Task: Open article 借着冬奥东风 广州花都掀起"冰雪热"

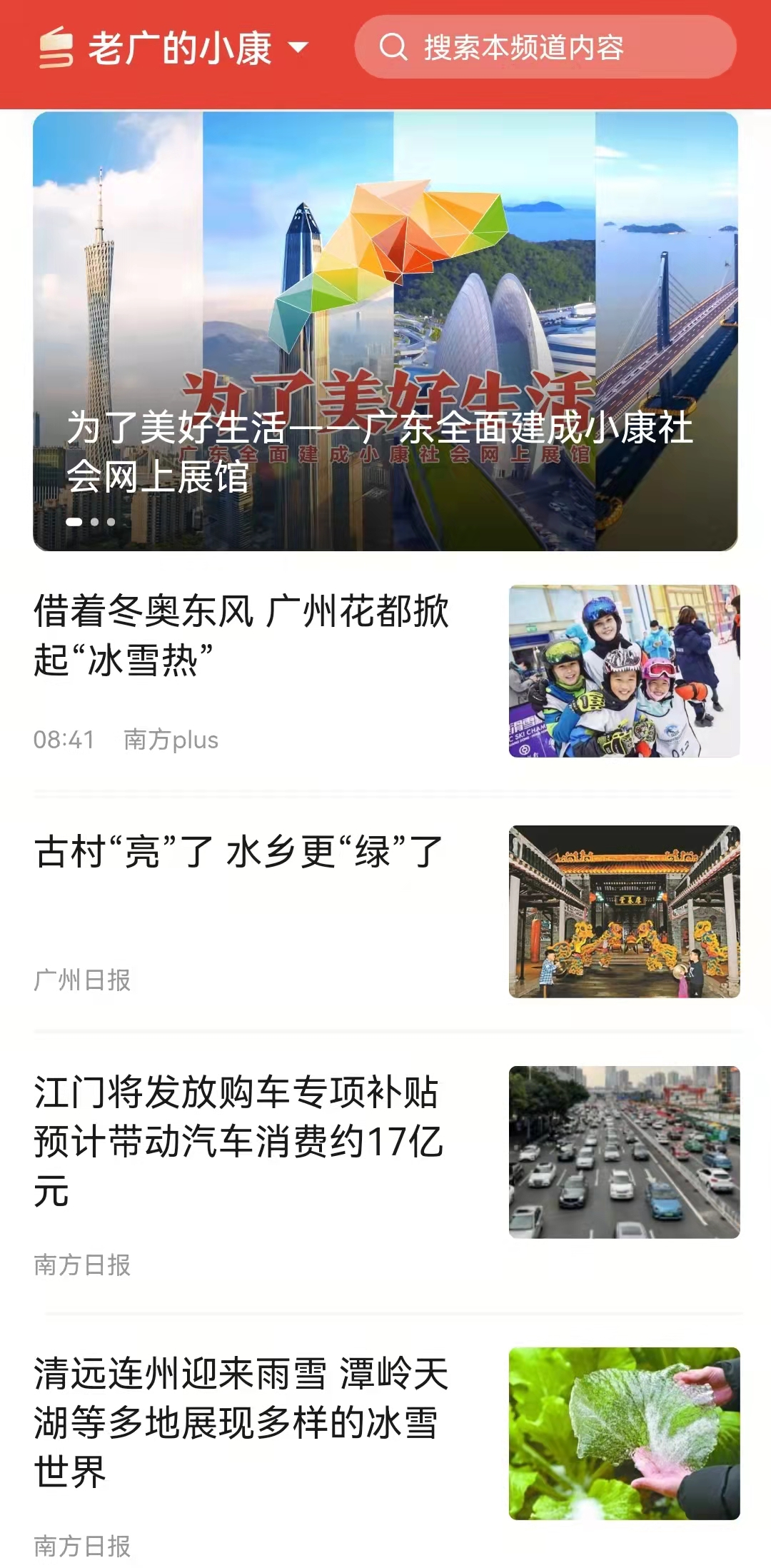Action: pos(241,635)
